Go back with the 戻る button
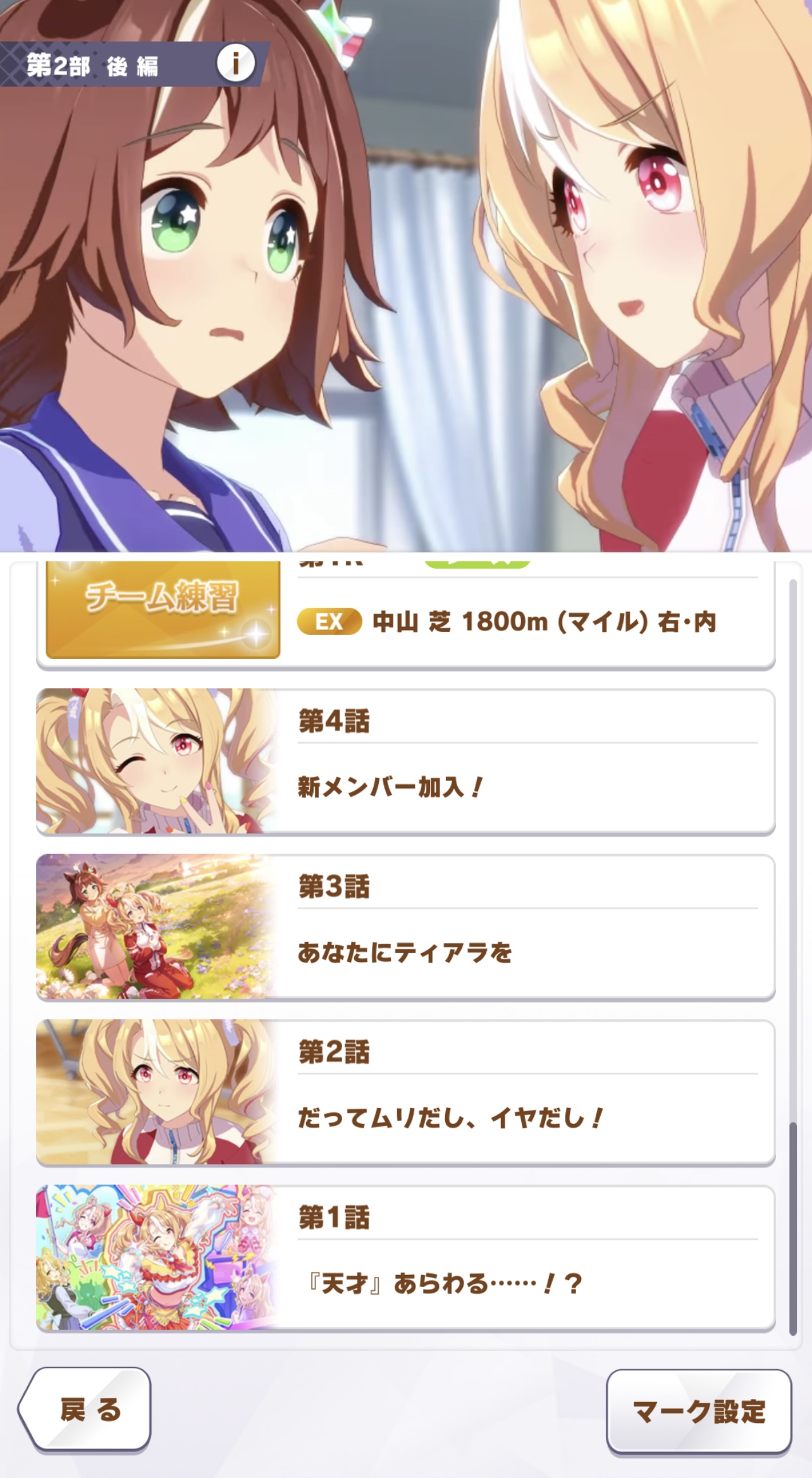Viewport: 812px width, 1478px height. coord(85,1409)
